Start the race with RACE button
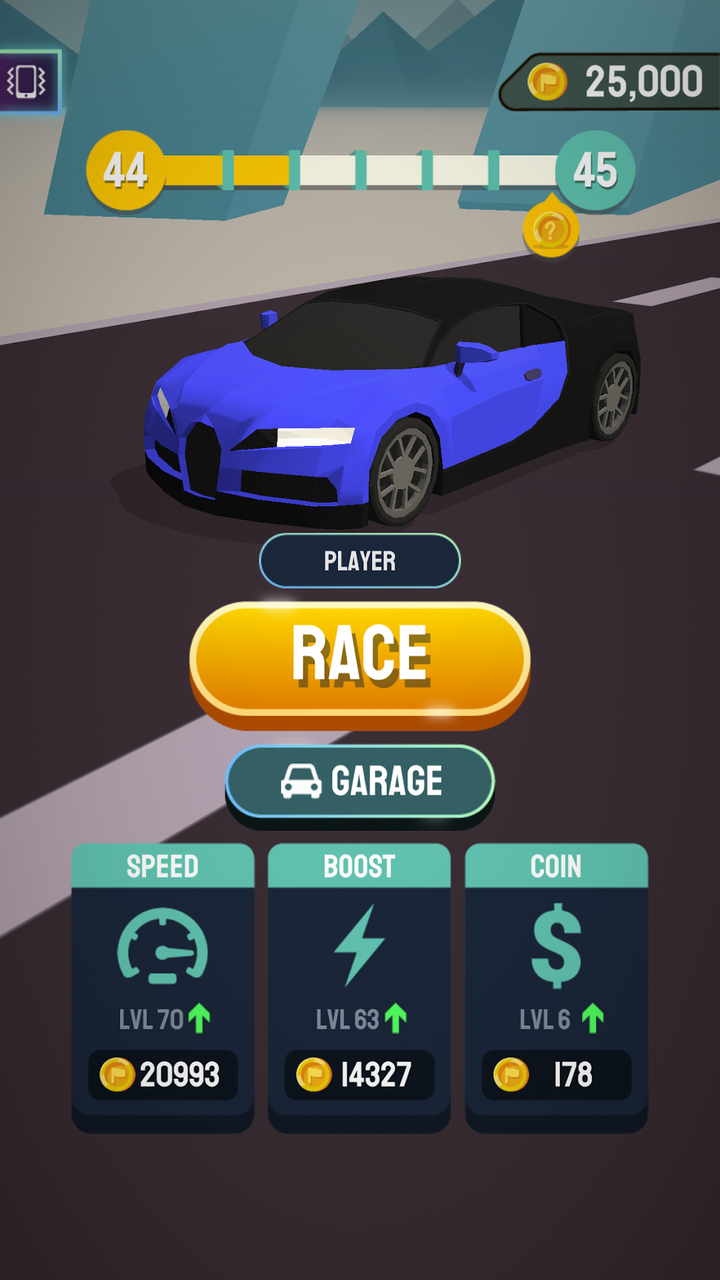Viewport: 720px width, 1280px height. (360, 657)
